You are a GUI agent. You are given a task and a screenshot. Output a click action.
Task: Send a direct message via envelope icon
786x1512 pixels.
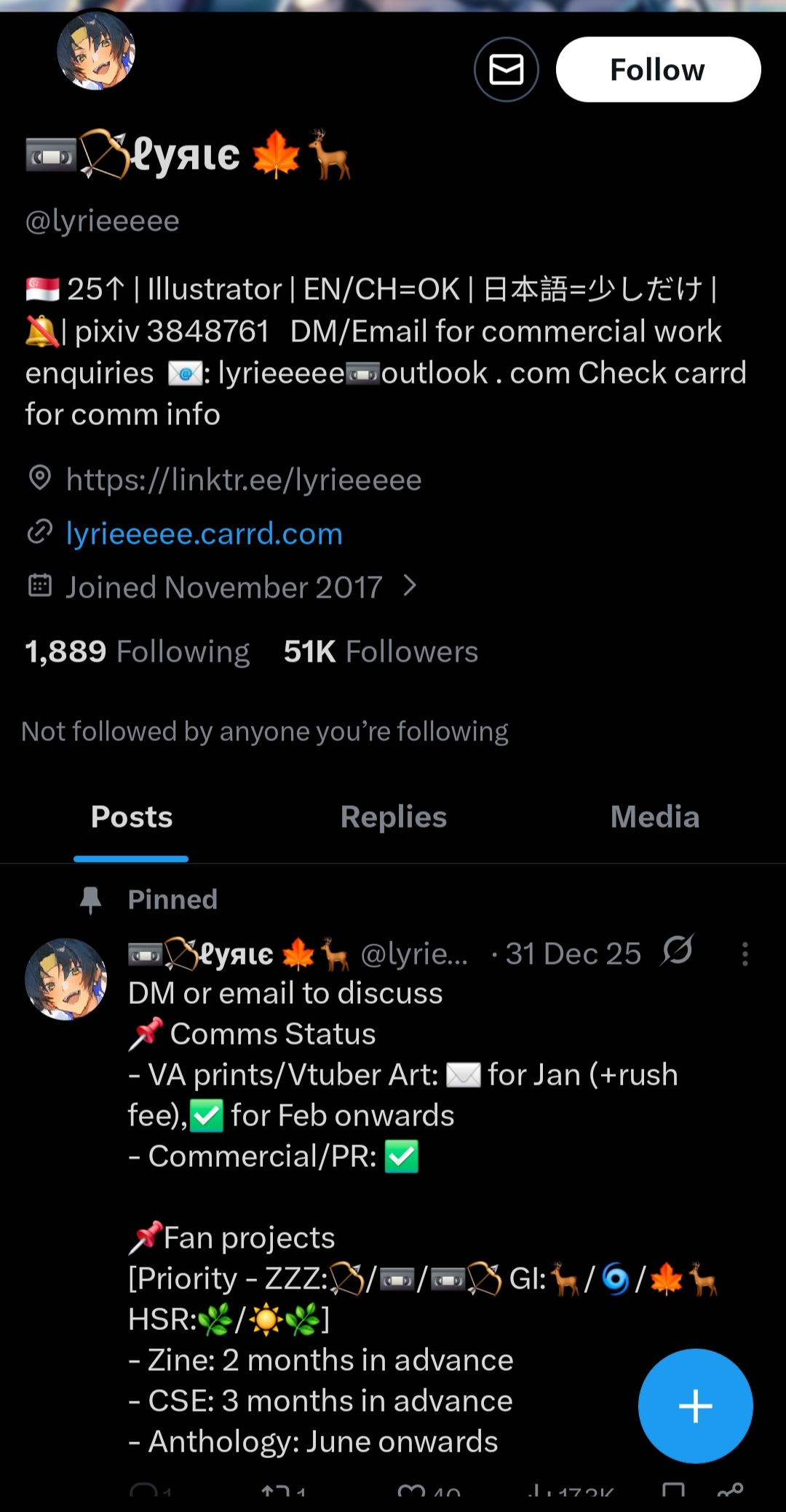click(x=506, y=70)
